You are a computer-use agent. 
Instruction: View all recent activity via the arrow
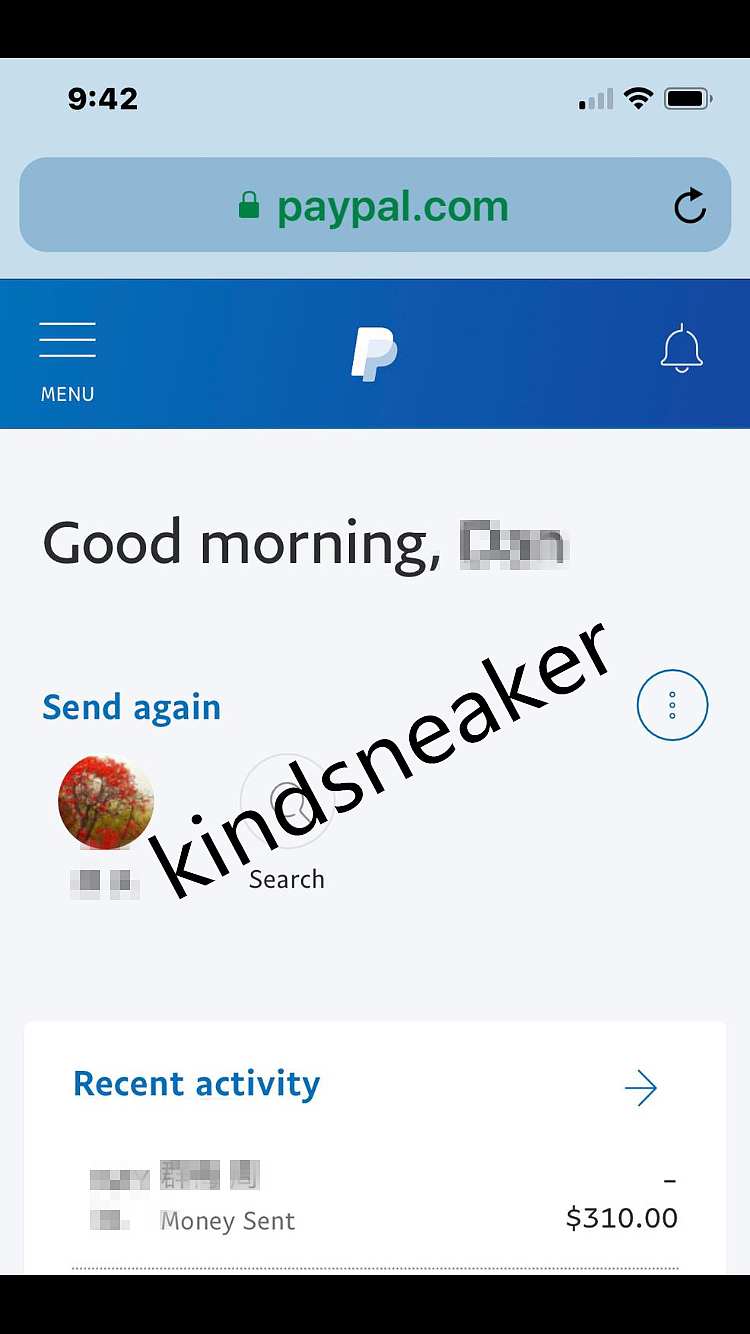(640, 1087)
